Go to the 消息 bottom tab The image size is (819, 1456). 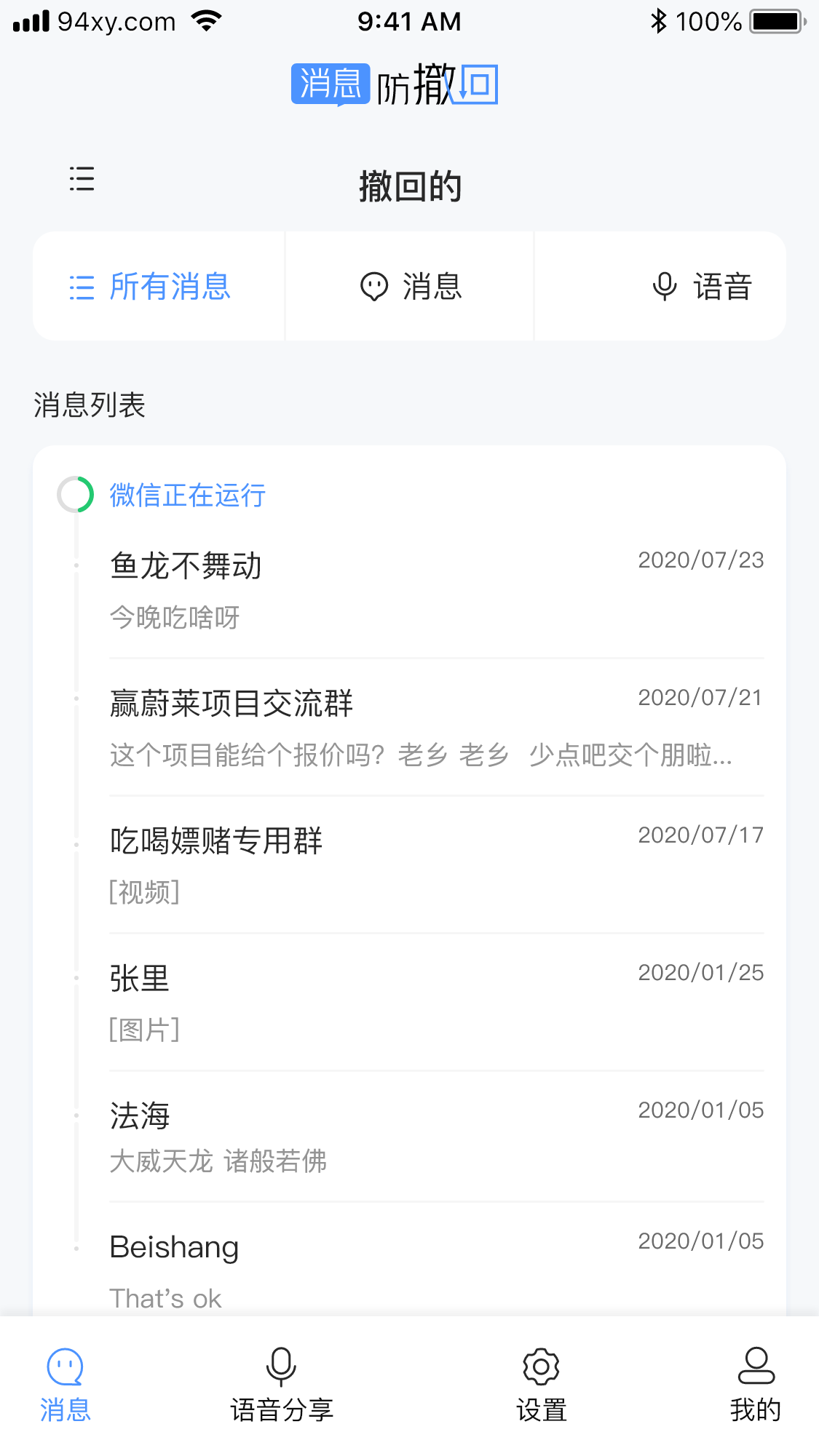coord(66,1385)
